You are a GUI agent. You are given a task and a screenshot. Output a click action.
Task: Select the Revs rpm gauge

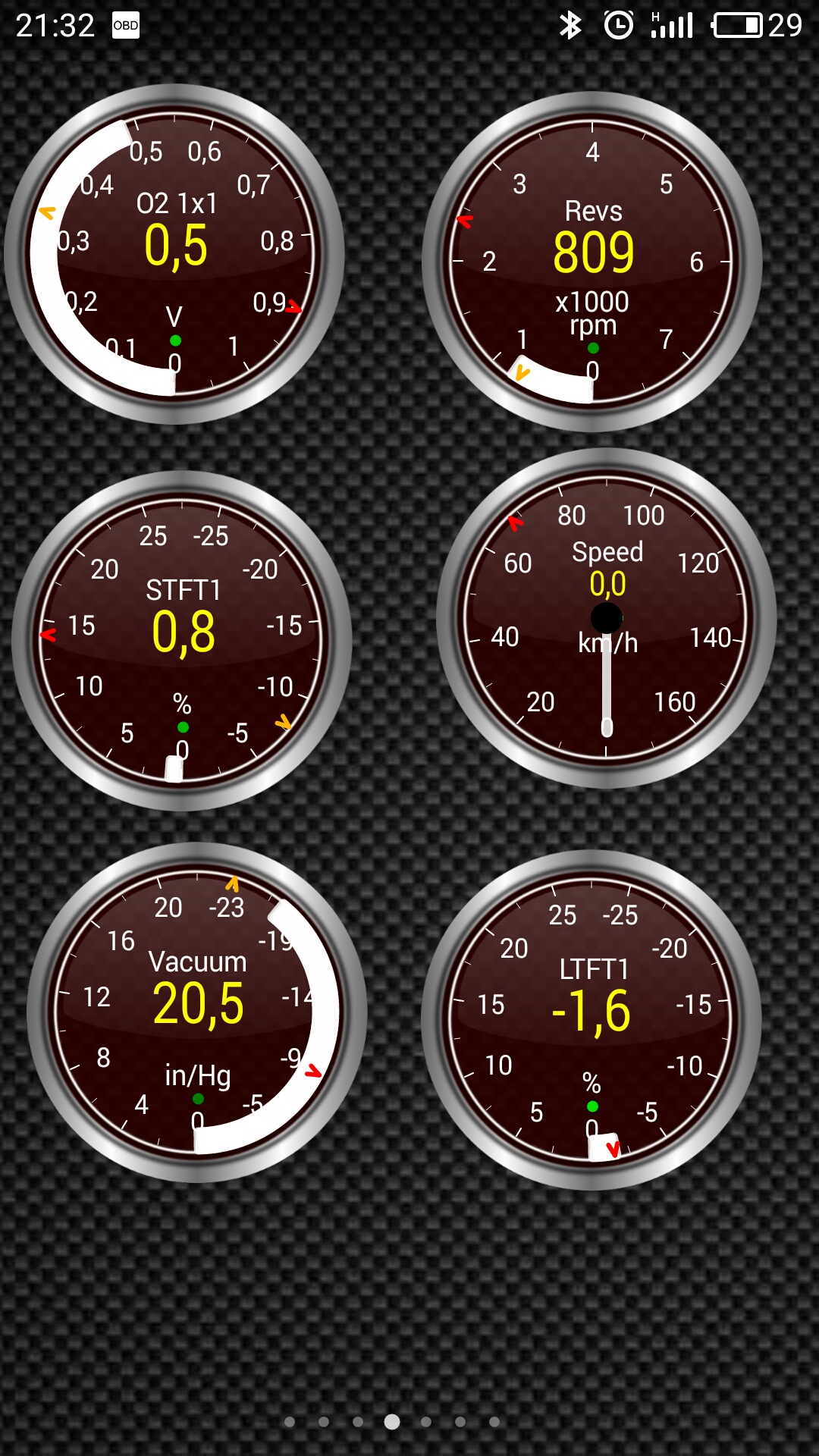[592, 262]
